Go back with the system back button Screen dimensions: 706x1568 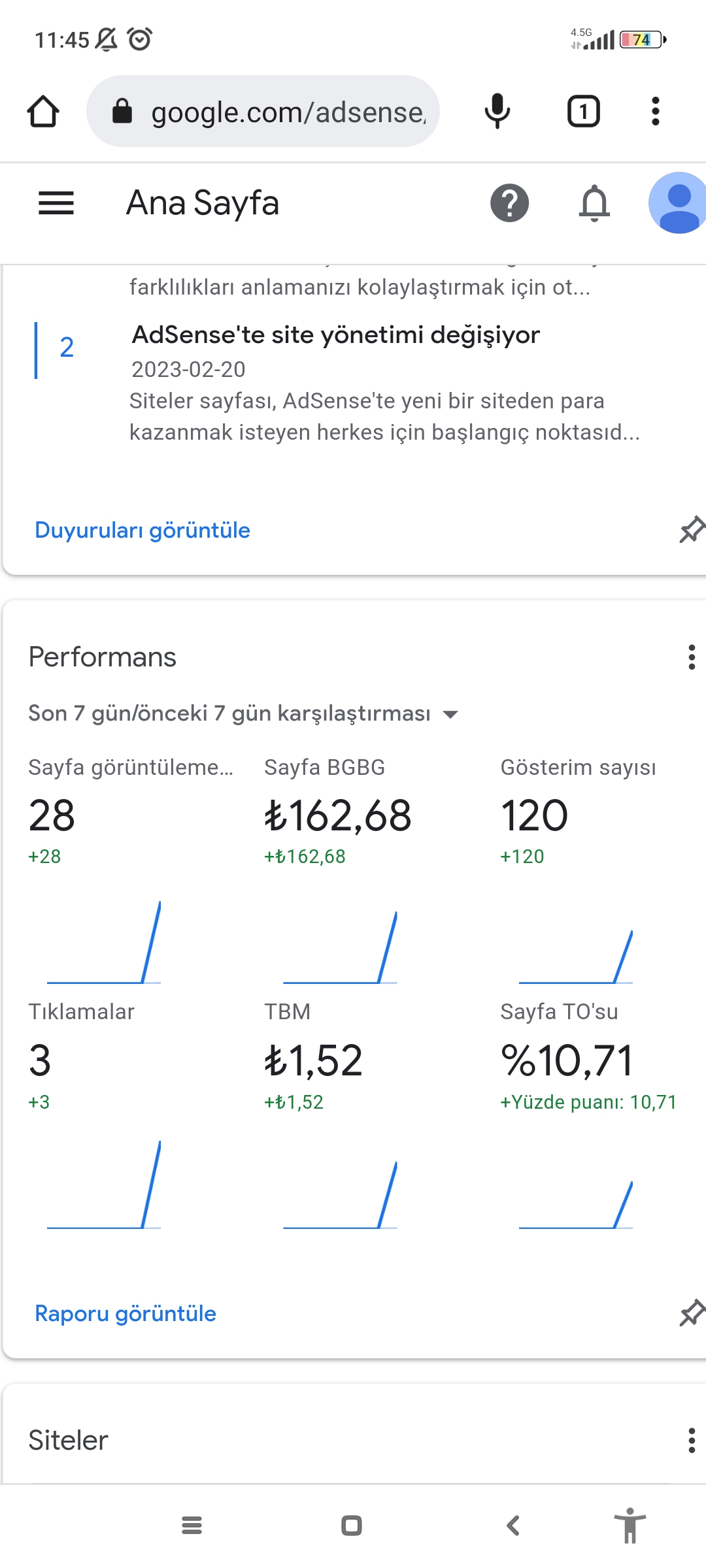pos(513,1526)
